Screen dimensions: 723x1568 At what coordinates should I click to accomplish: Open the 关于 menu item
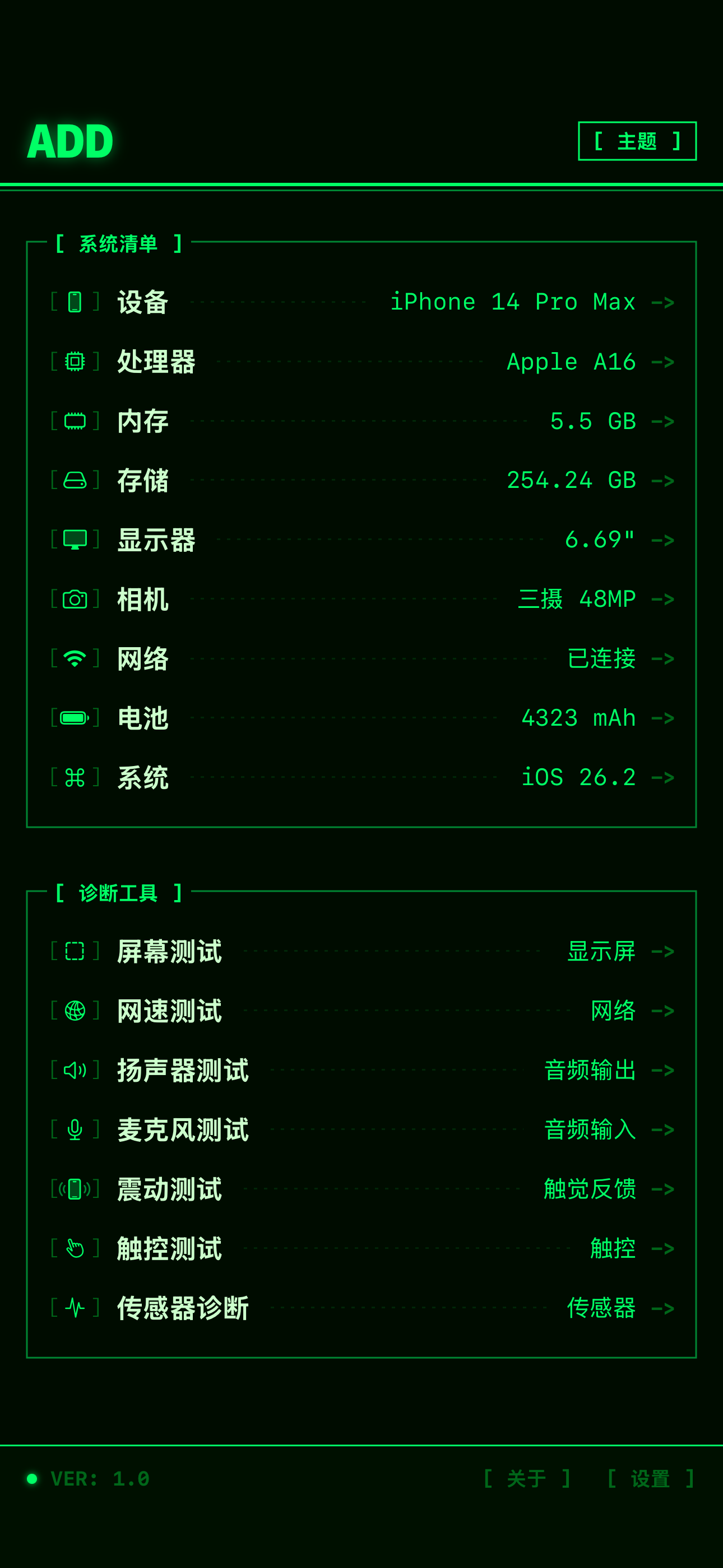[527, 1478]
